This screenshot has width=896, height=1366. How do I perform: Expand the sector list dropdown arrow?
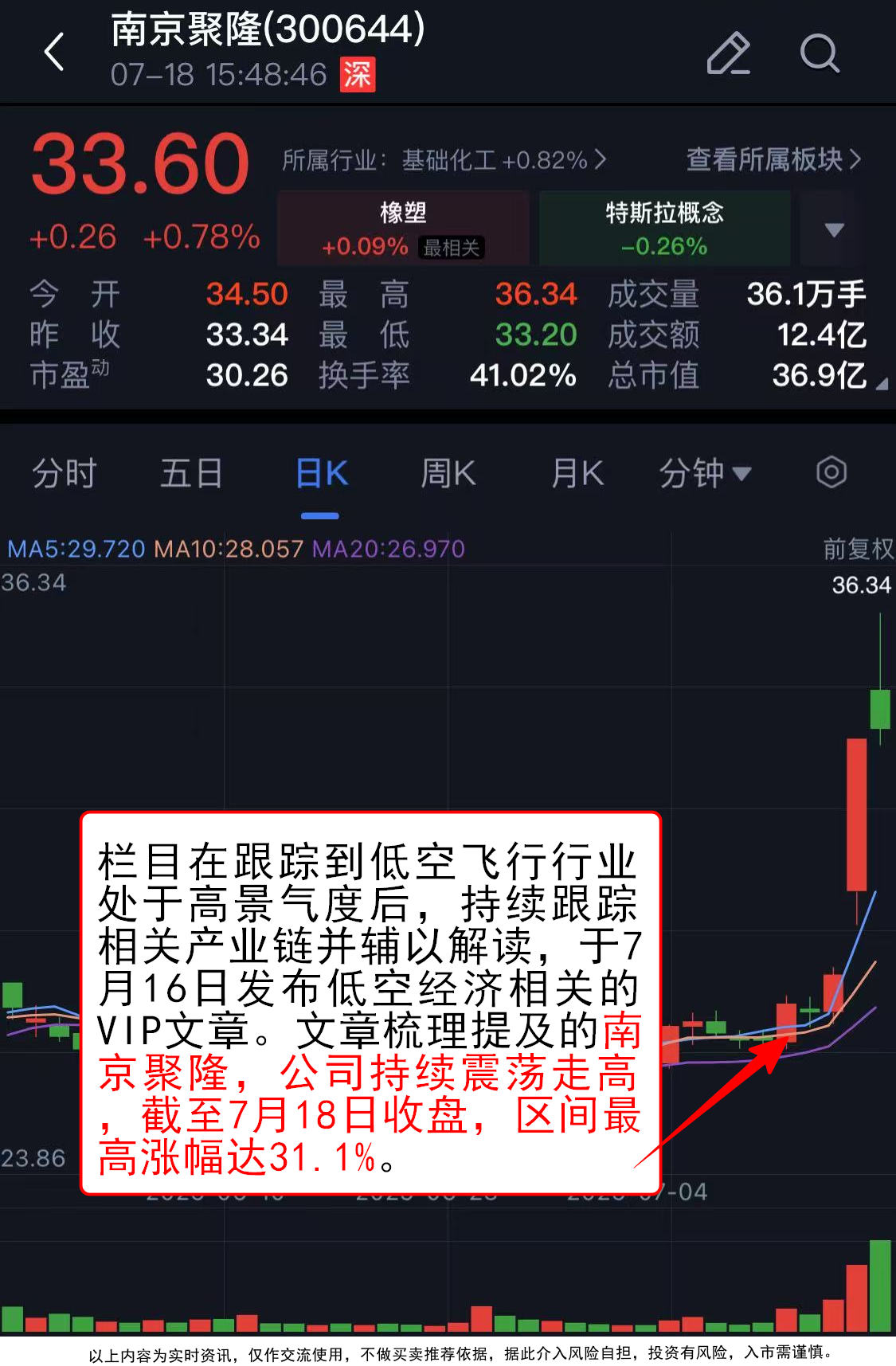[833, 229]
